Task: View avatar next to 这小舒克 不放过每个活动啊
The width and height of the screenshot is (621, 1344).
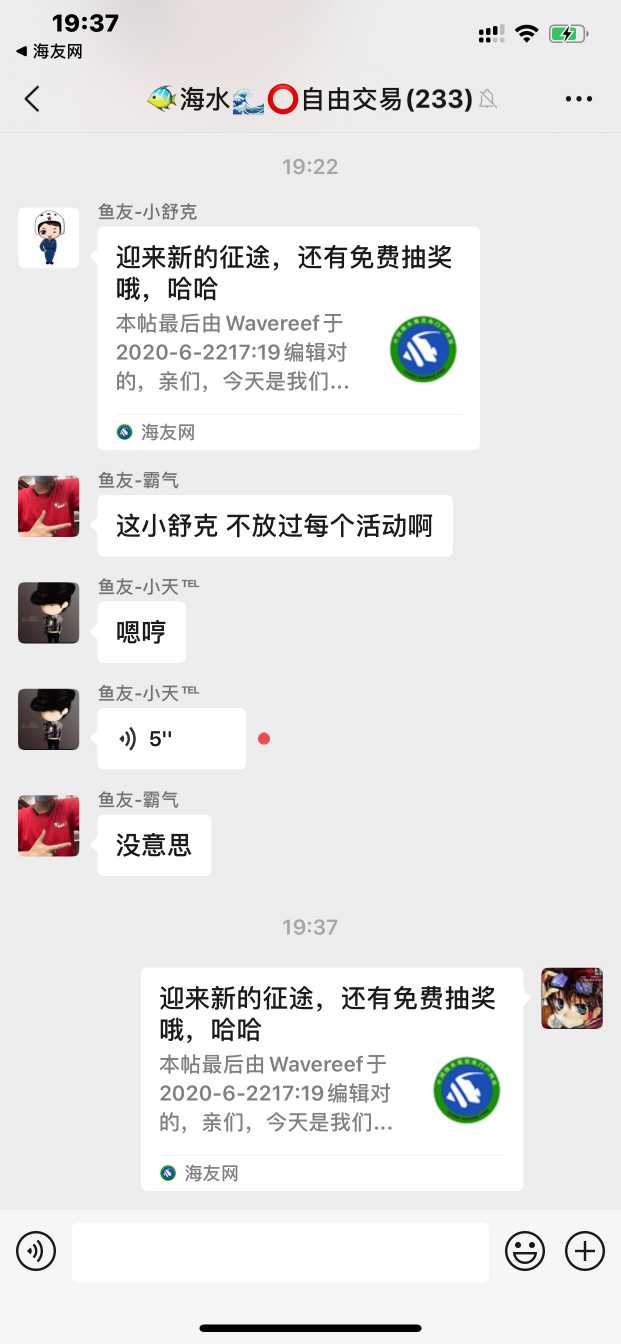Action: click(49, 506)
